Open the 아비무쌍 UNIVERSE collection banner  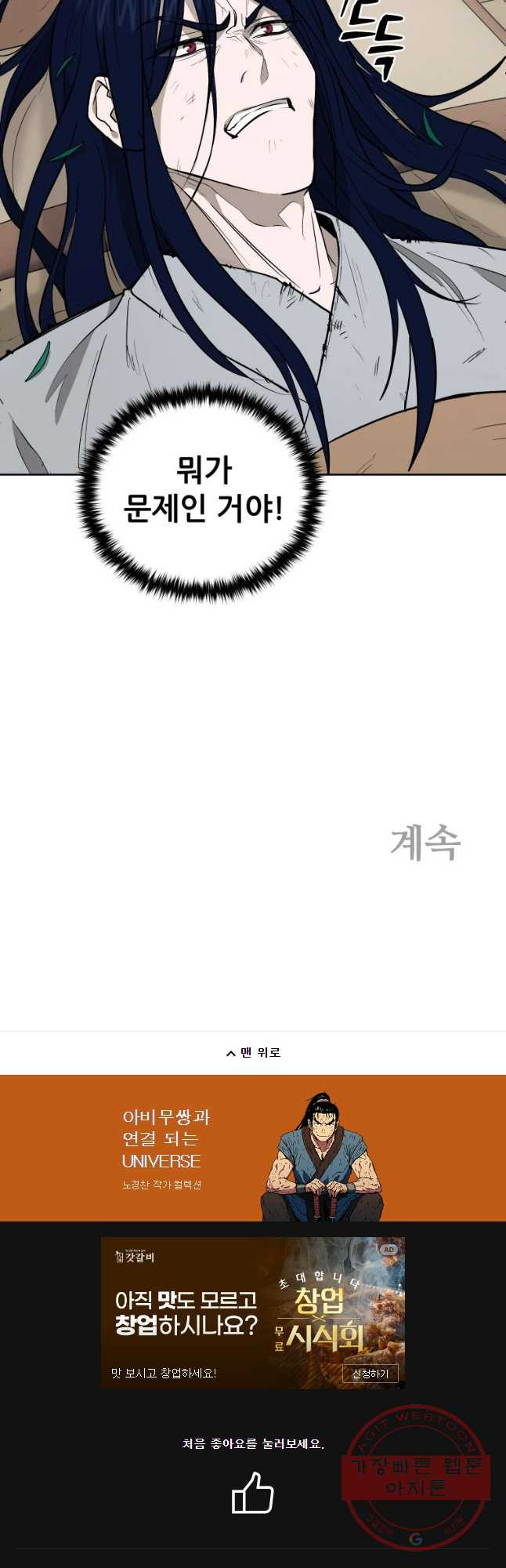coord(253,1148)
